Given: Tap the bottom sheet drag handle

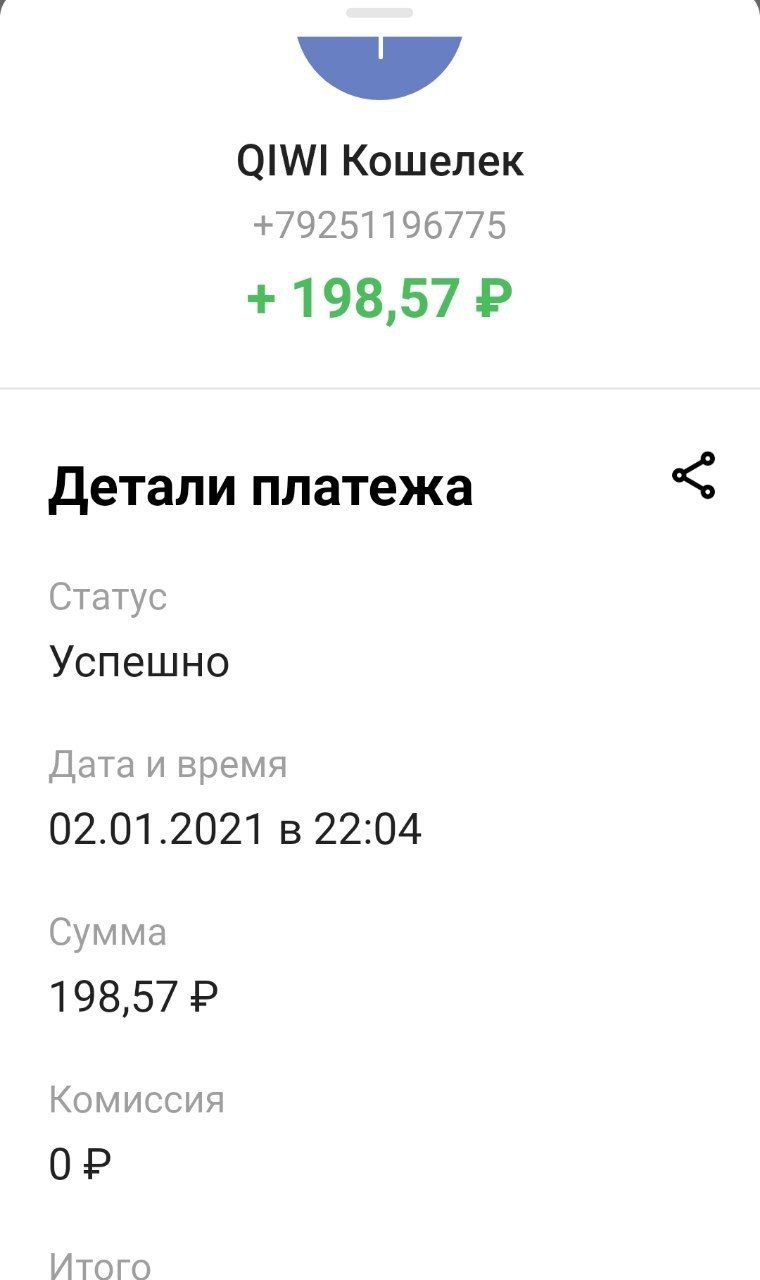Looking at the screenshot, I should point(379,13).
